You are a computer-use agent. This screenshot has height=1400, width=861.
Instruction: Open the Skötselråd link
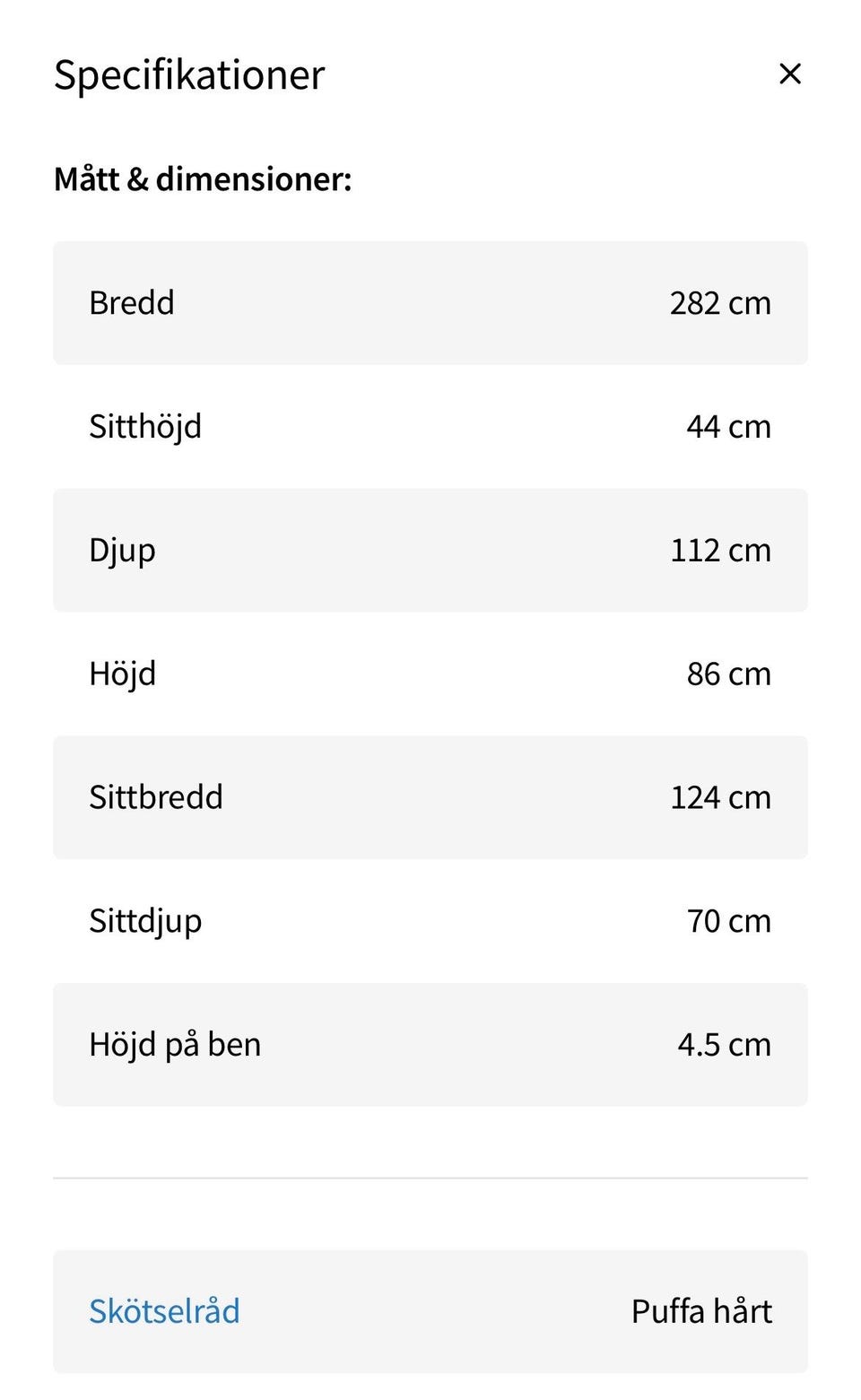point(164,1311)
